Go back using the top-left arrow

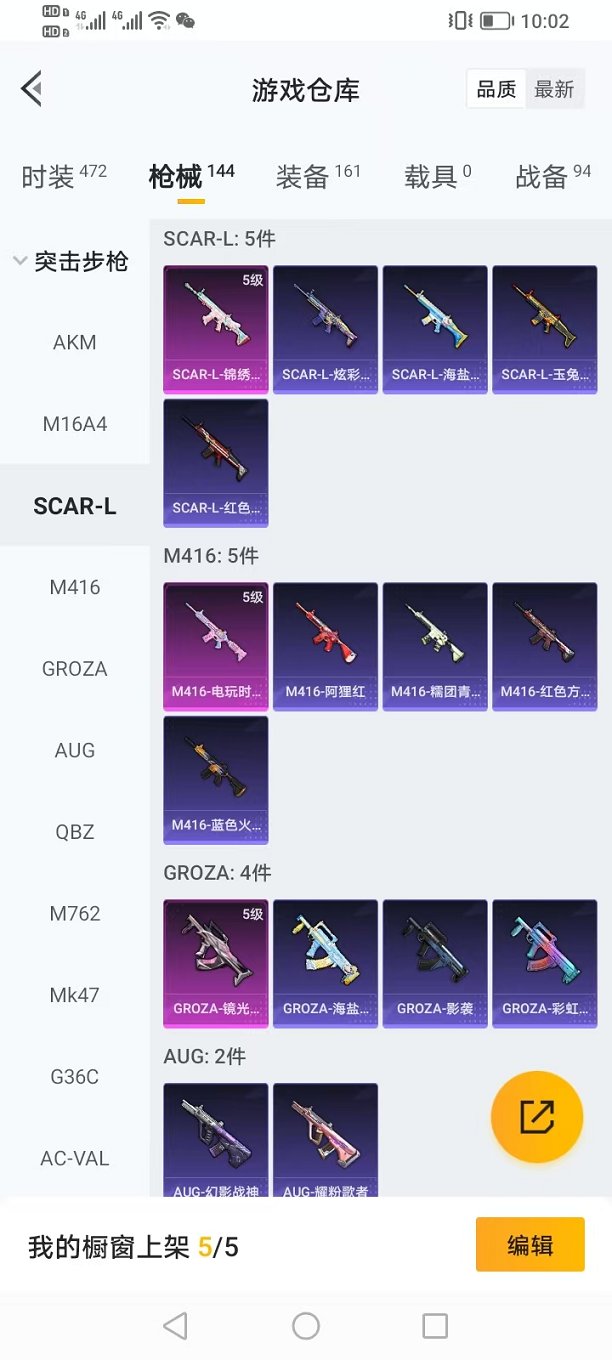click(x=31, y=89)
